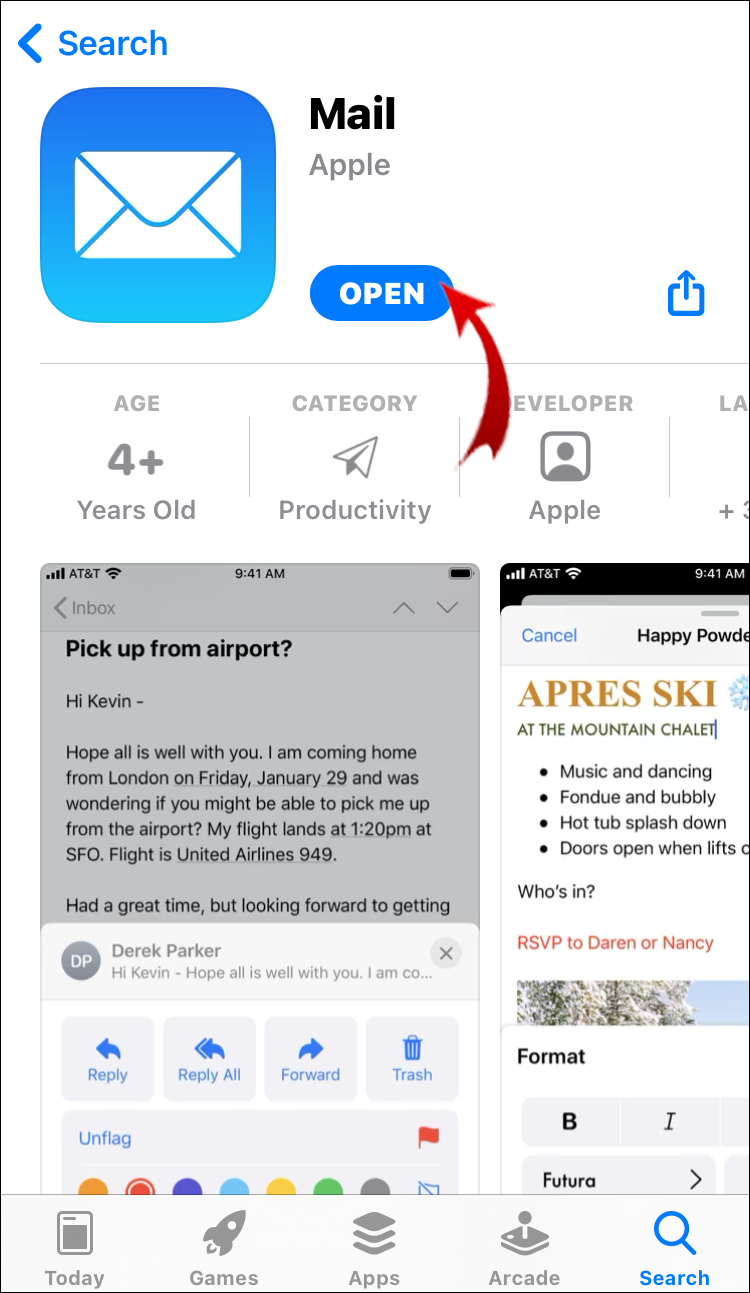Screen dimensions: 750x1293
Task: Share the Mail app page
Action: click(686, 294)
